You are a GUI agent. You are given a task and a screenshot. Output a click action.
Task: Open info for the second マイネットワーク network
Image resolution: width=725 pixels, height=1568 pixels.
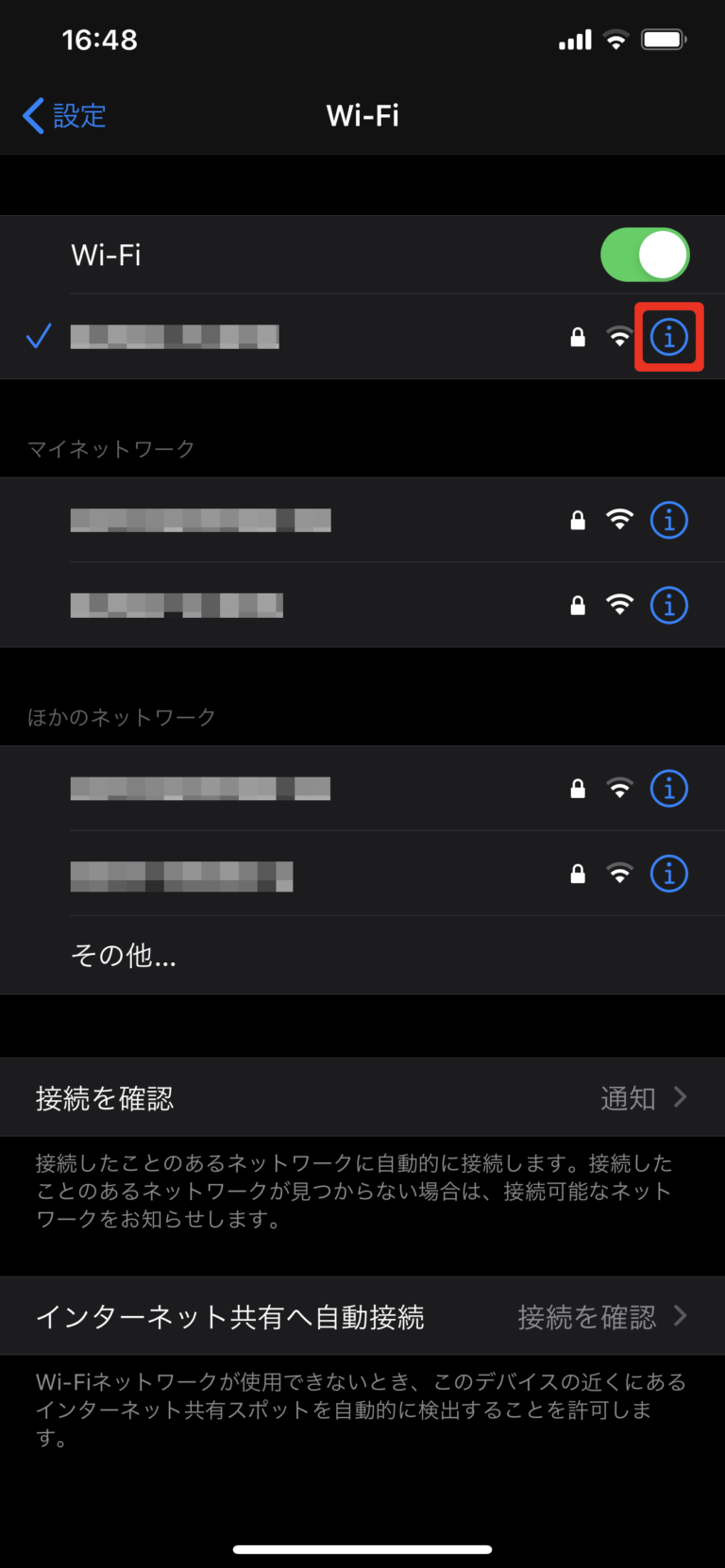coord(668,605)
